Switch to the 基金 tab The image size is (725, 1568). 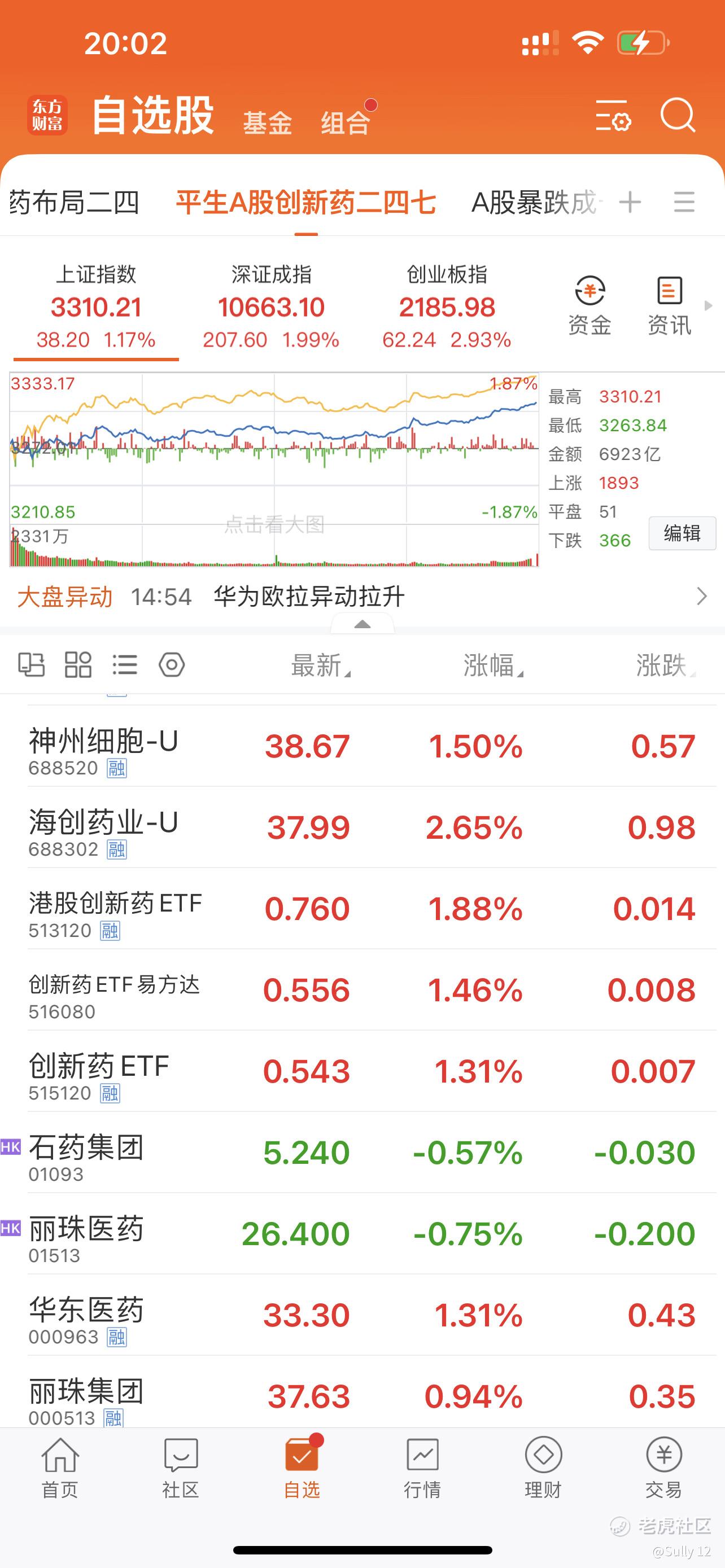point(267,123)
